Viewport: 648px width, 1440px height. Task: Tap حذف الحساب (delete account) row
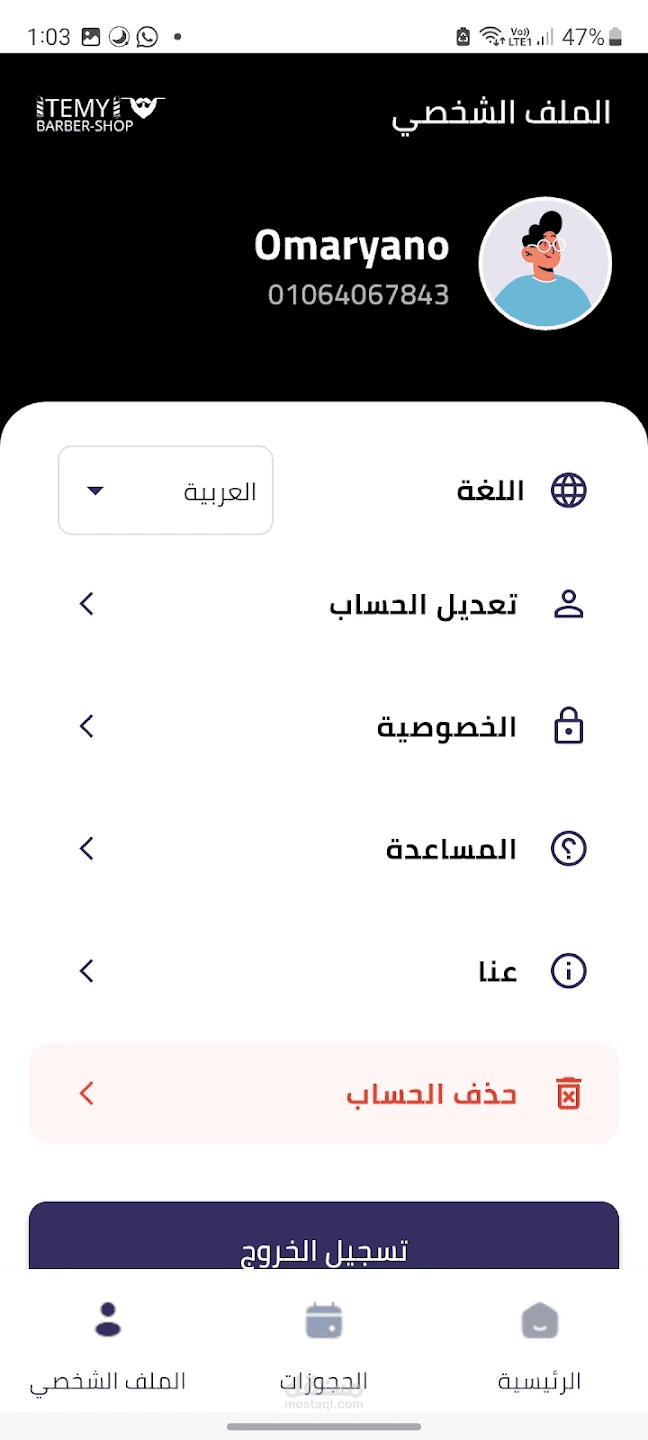[324, 1093]
